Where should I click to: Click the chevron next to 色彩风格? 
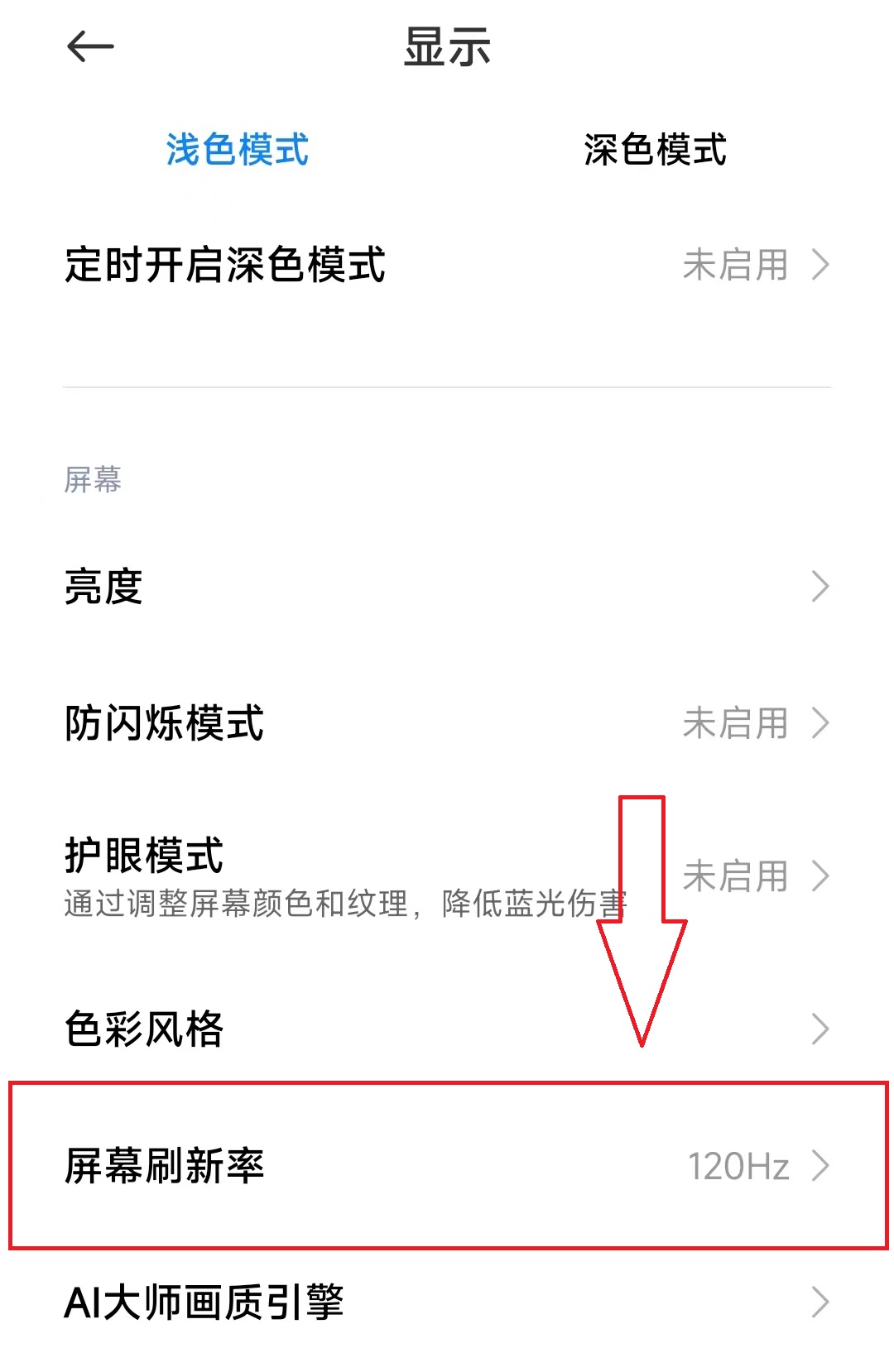pos(821,1029)
